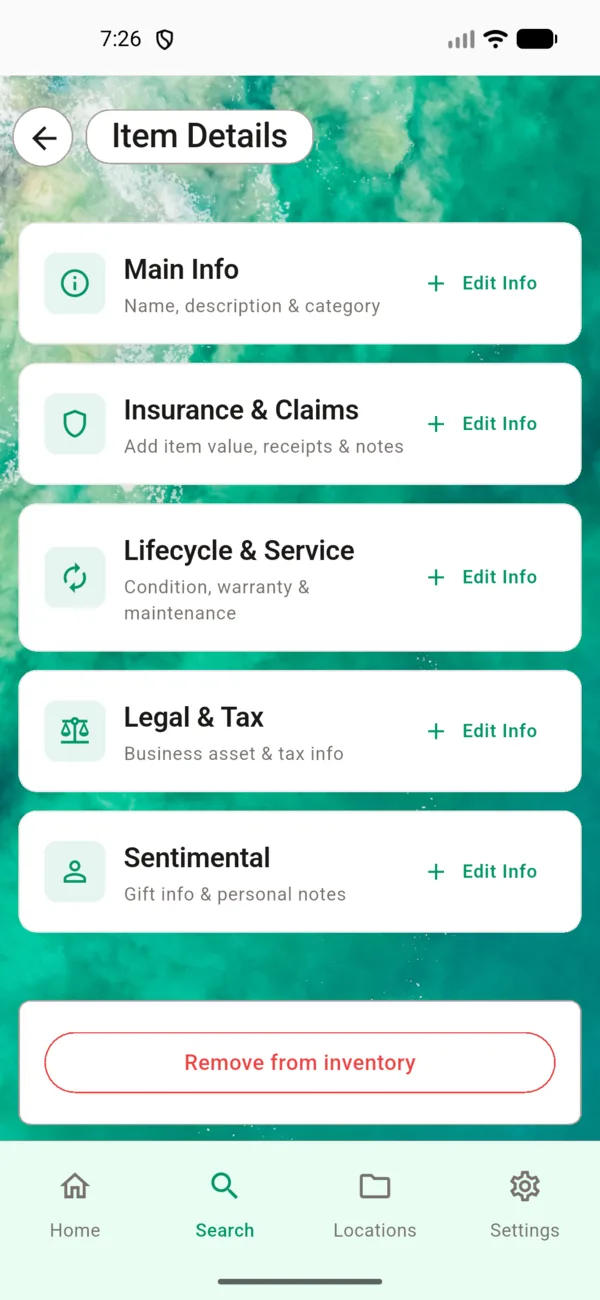The width and height of the screenshot is (600, 1300).
Task: Open the Locations tab
Action: point(375,1205)
